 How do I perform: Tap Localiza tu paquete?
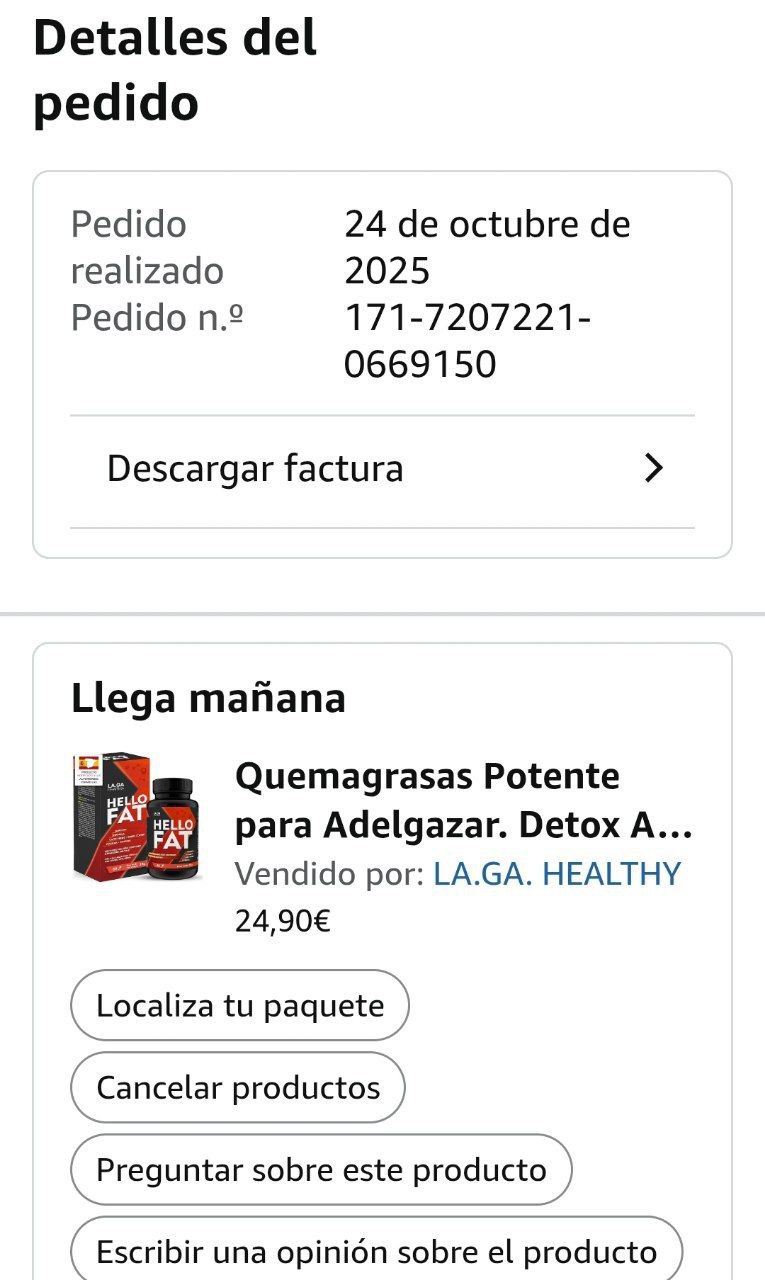[240, 1005]
